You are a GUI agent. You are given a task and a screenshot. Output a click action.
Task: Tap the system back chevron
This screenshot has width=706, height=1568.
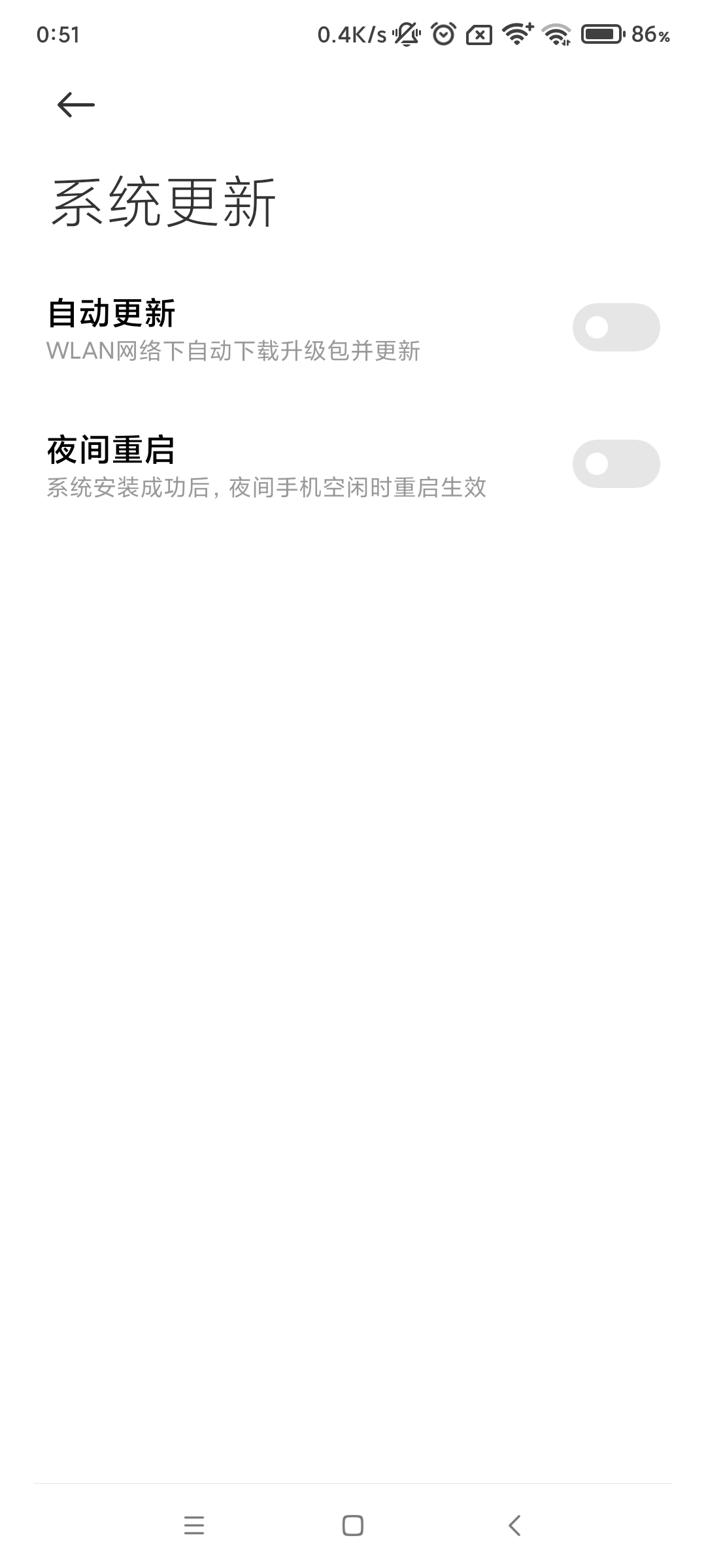514,1526
